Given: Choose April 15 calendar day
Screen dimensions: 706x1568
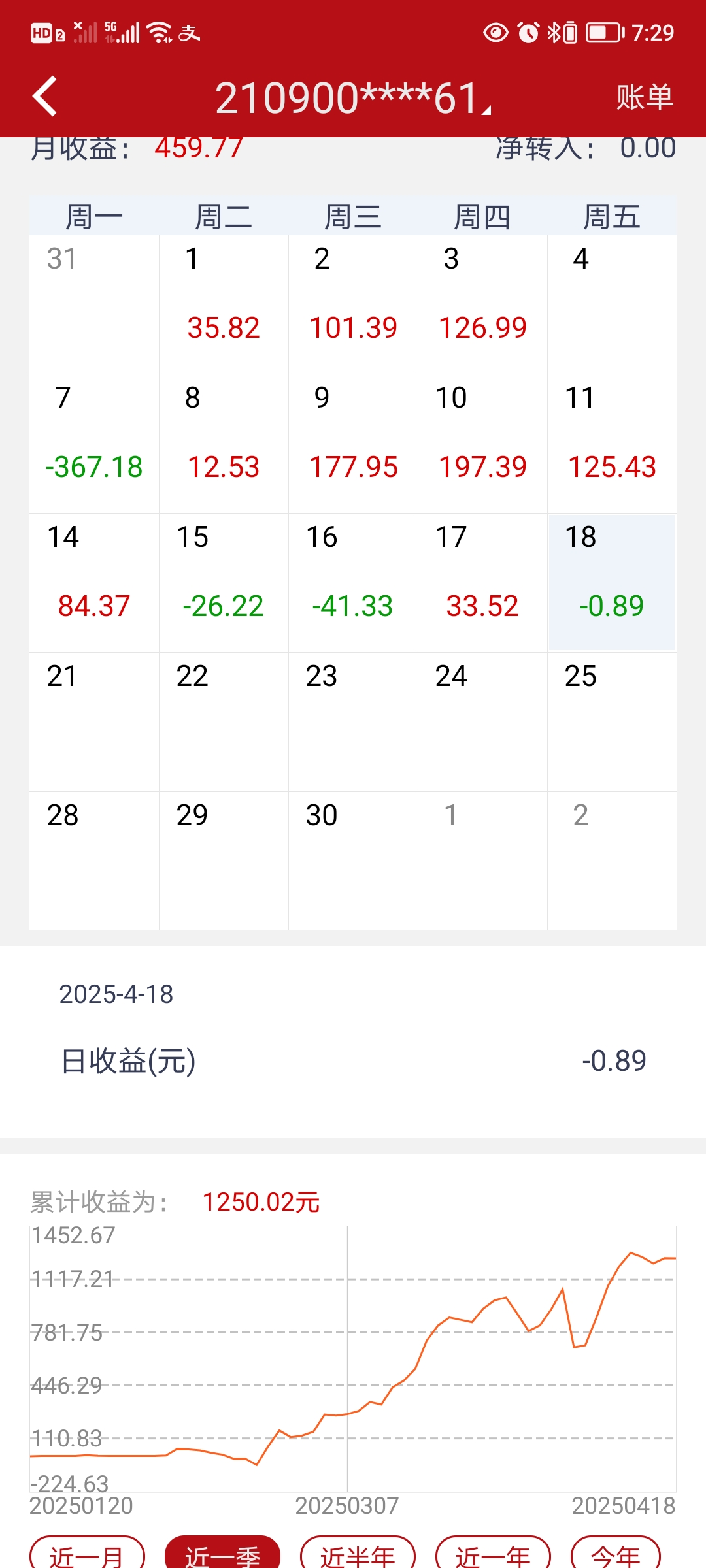Looking at the screenshot, I should pyautogui.click(x=223, y=582).
